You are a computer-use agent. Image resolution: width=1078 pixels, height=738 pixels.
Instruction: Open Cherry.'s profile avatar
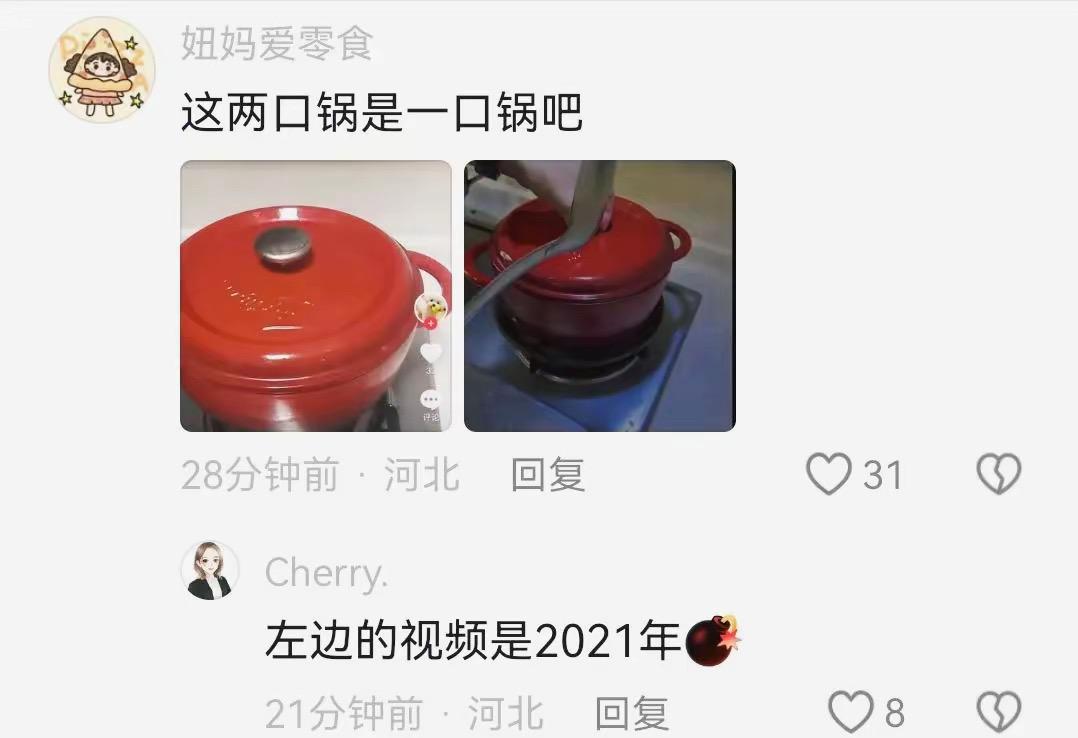pyautogui.click(x=210, y=572)
